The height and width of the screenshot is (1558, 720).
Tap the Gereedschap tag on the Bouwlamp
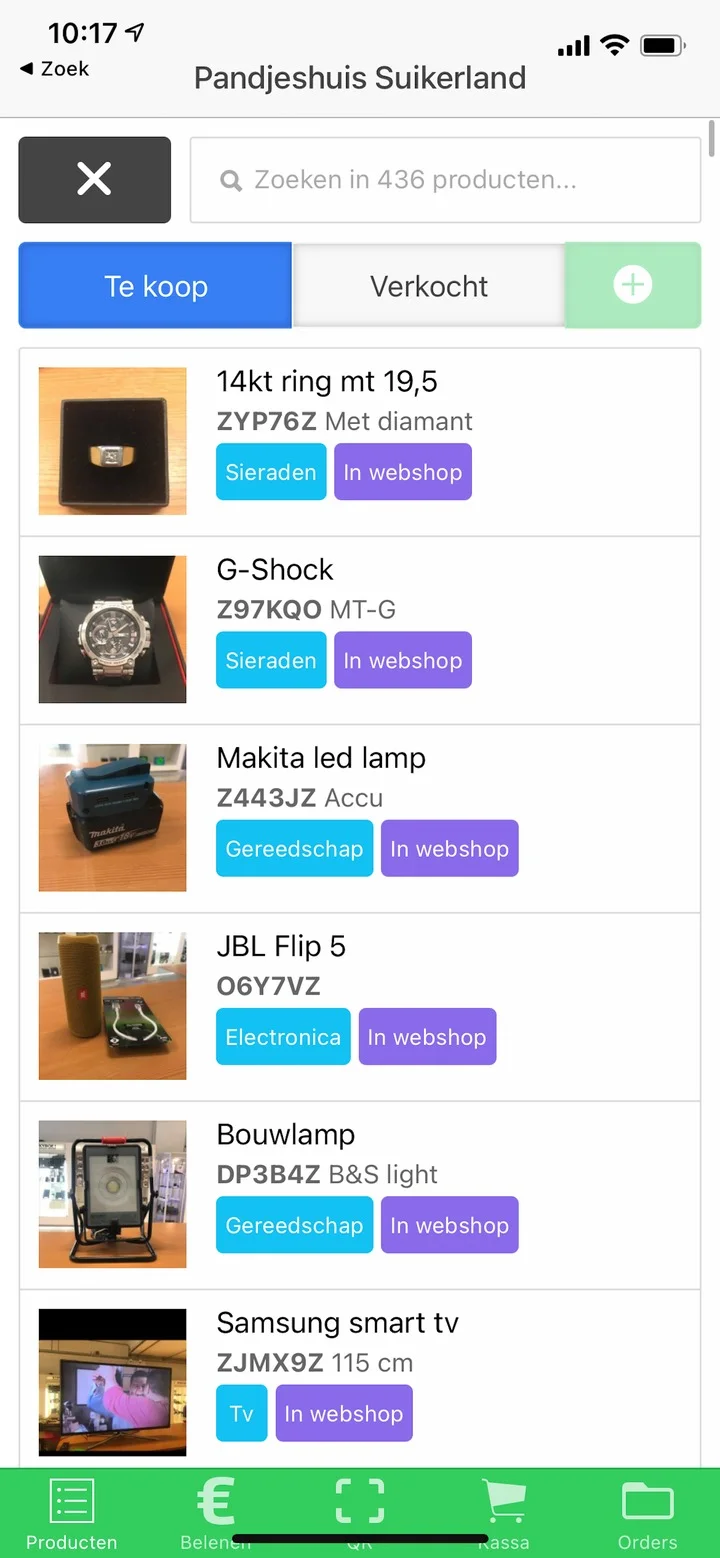pyautogui.click(x=294, y=1225)
